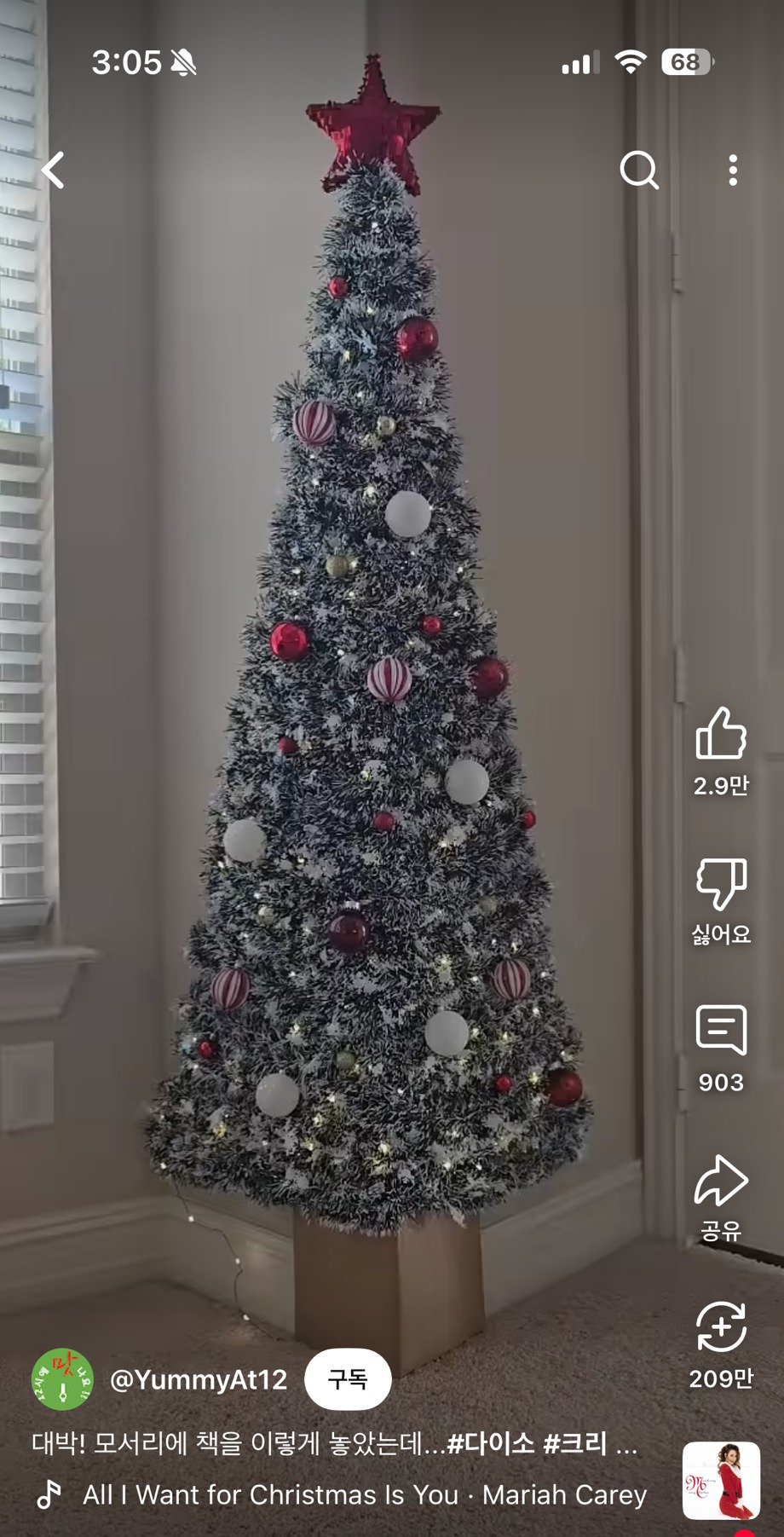
Task: Open the YummyAt12 profile avatar
Action: click(x=62, y=1379)
